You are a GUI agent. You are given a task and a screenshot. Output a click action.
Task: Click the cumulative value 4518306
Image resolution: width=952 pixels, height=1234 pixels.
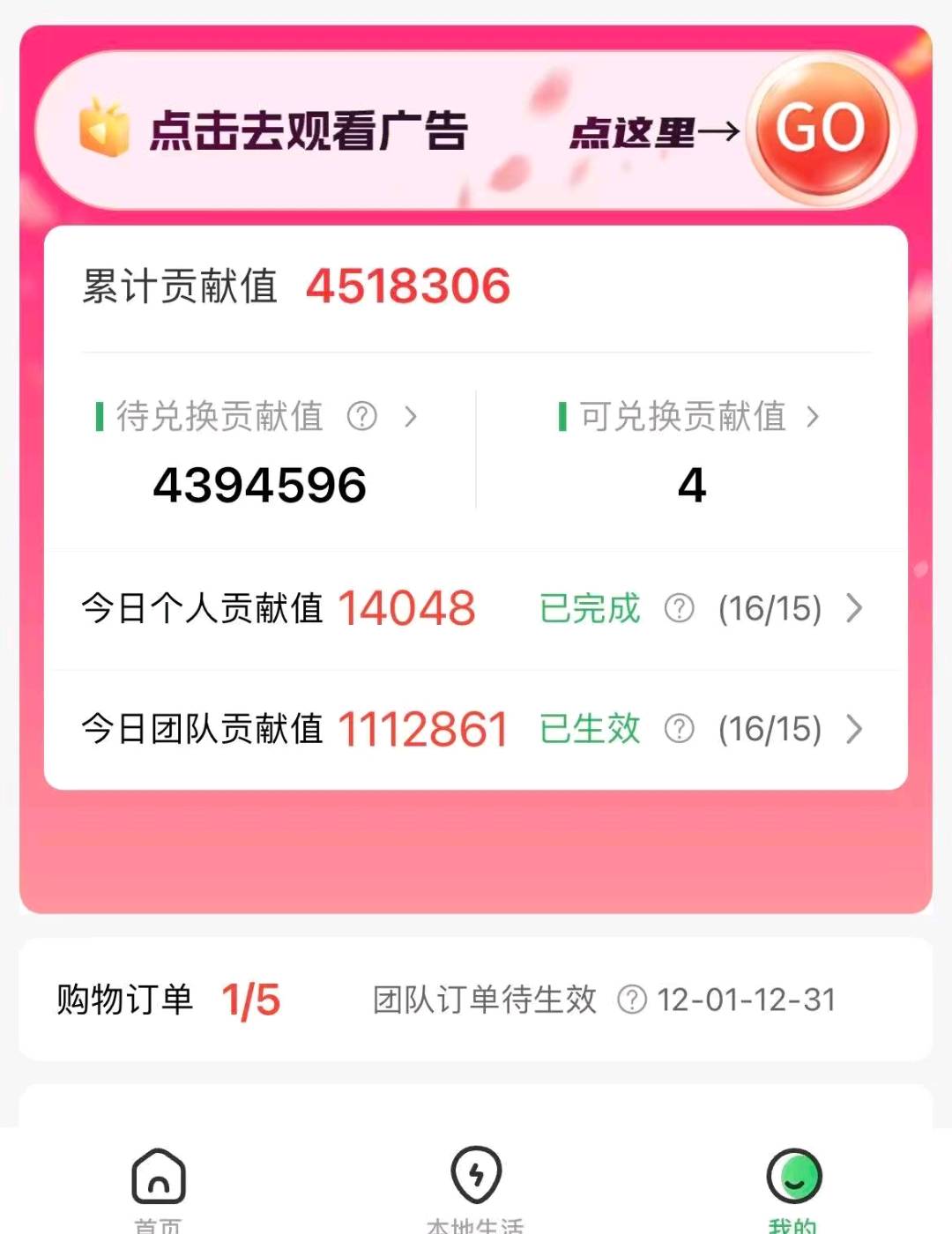tap(406, 286)
